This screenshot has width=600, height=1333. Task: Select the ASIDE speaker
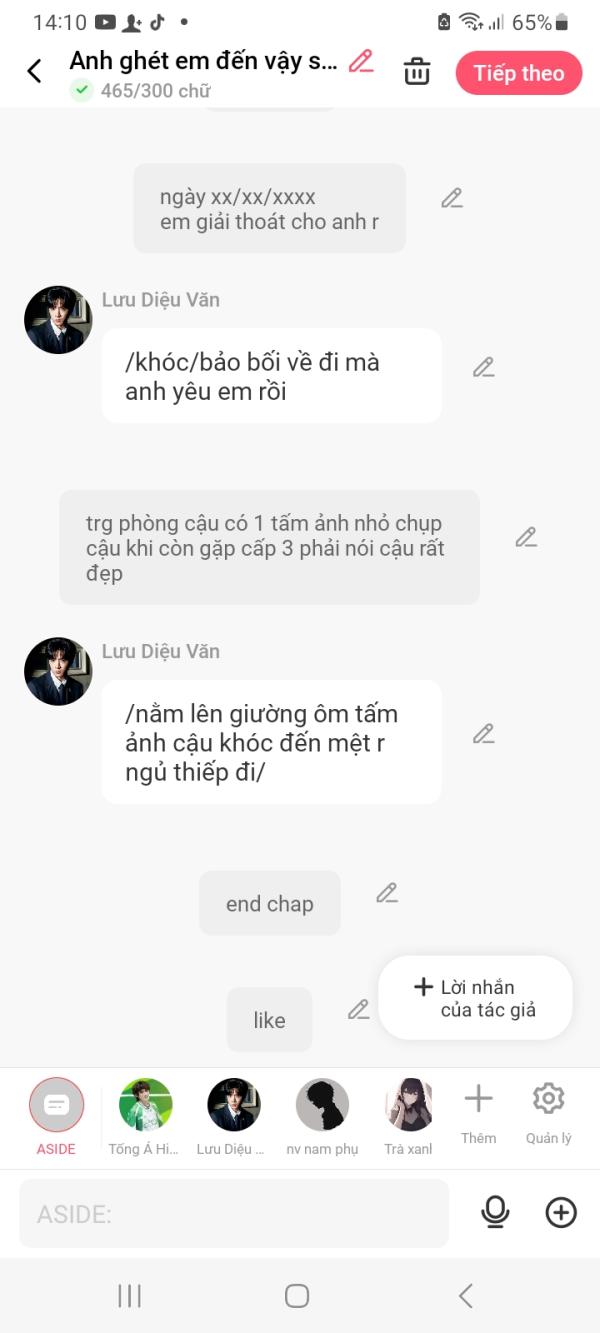click(56, 1106)
